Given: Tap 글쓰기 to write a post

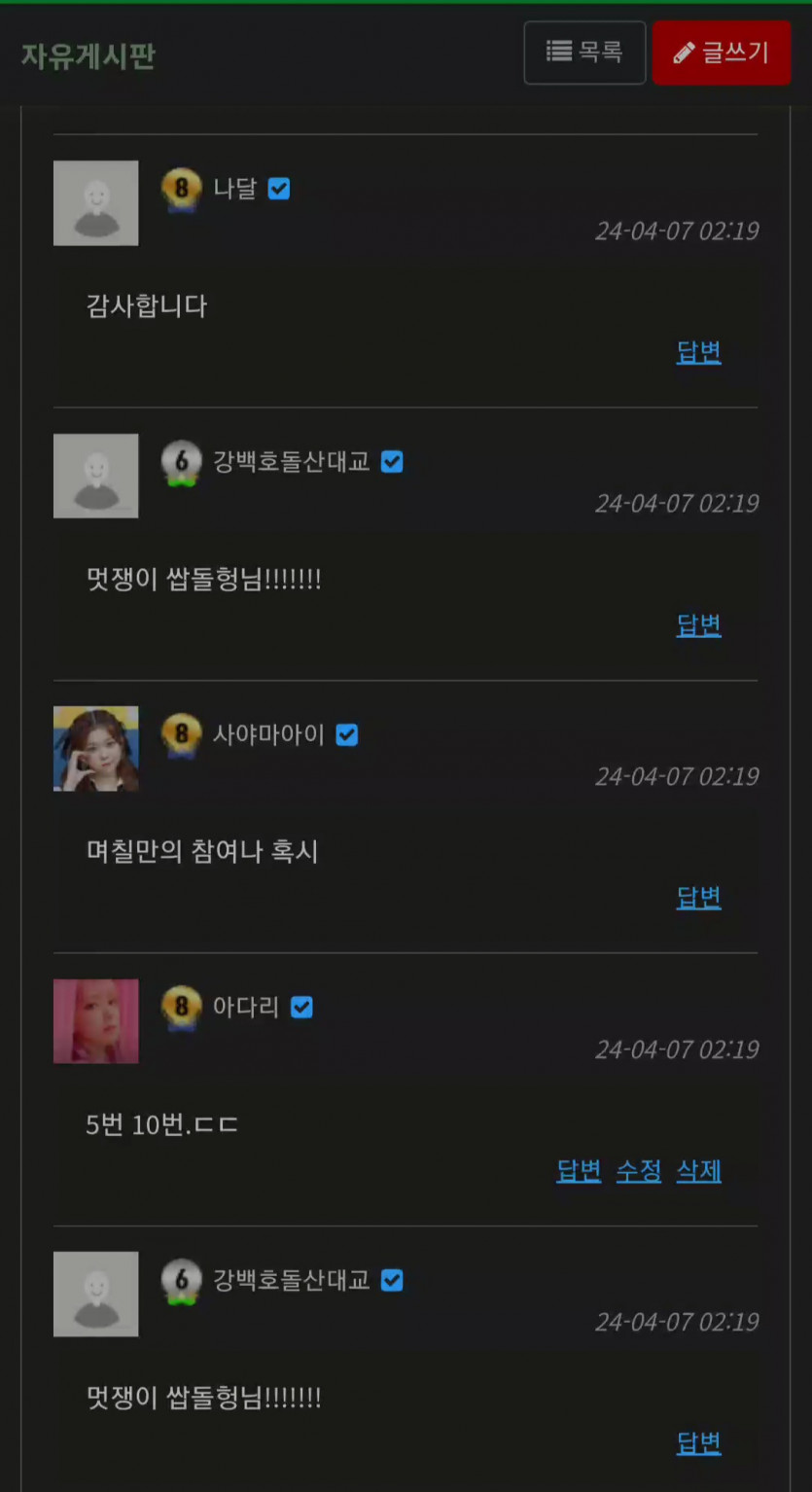Looking at the screenshot, I should coord(721,53).
